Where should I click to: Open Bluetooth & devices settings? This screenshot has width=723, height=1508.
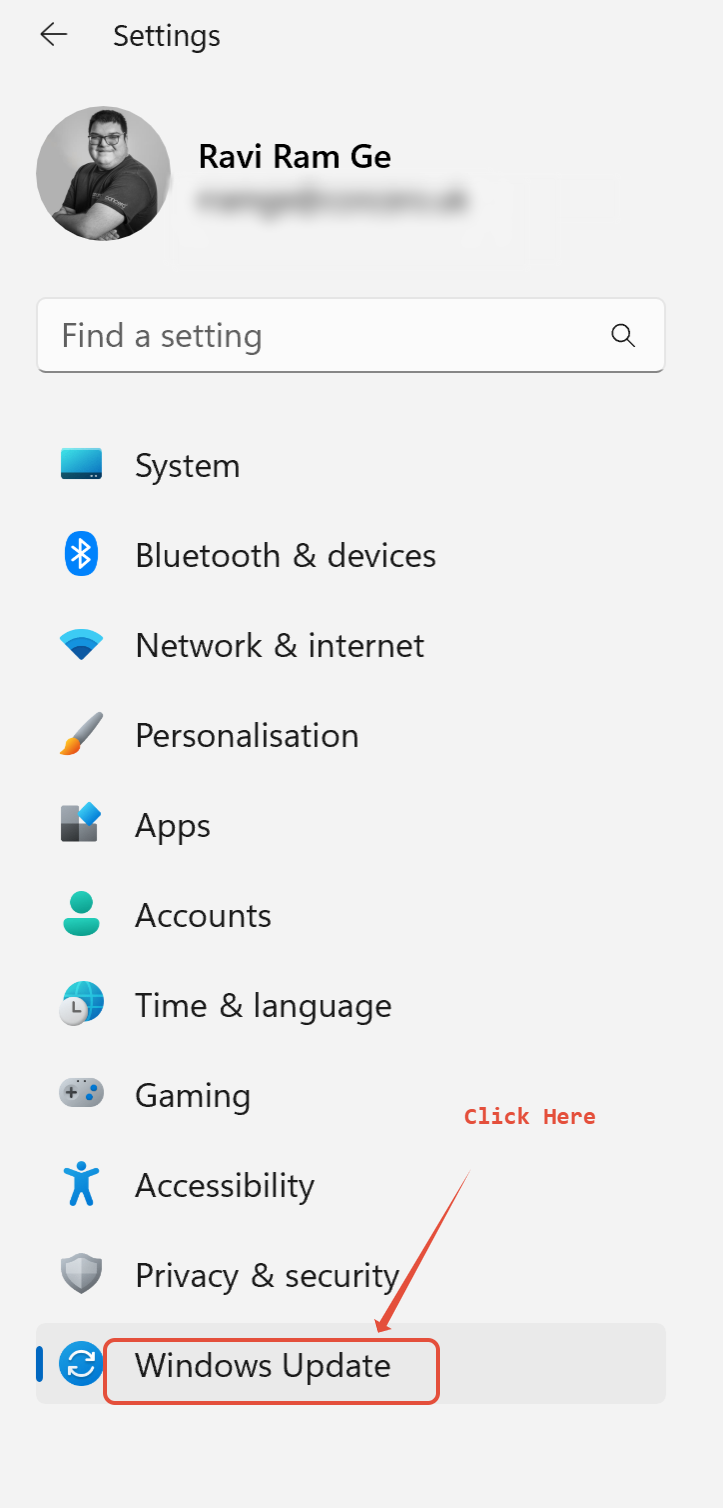285,556
